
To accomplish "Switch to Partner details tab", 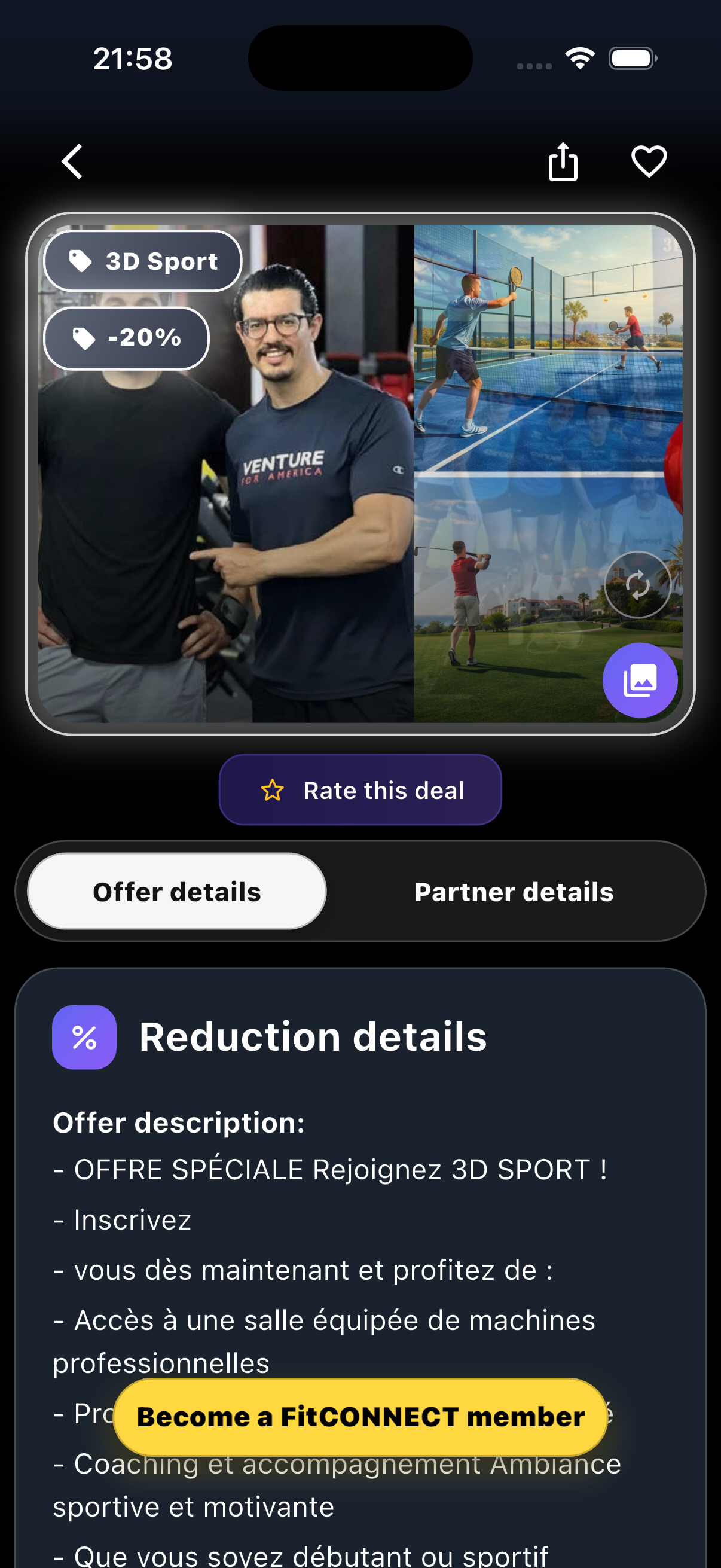I will click(514, 892).
